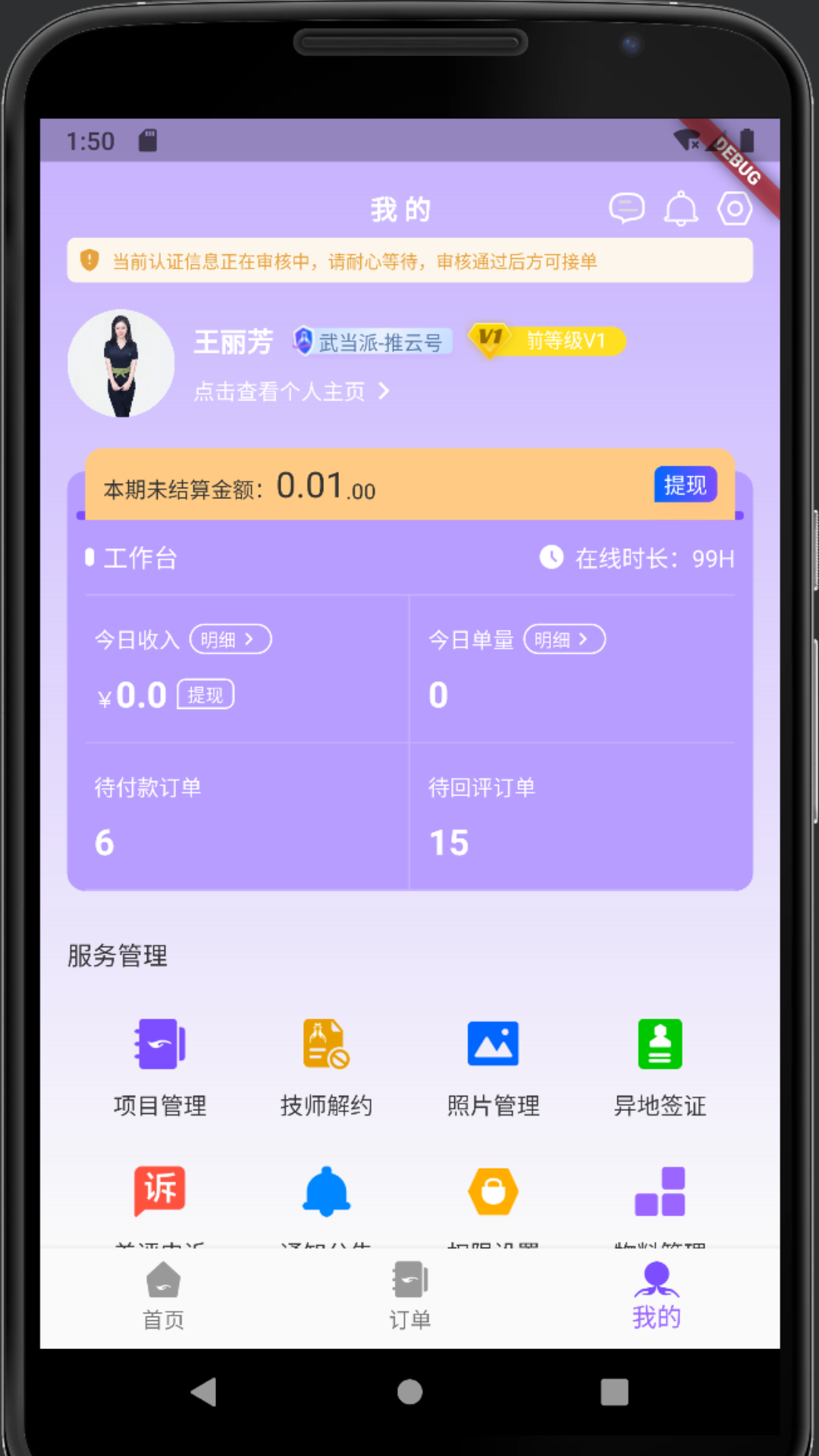Screen dimensions: 819x1456
Task: View 明细 for 今日单量
Action: click(x=564, y=639)
